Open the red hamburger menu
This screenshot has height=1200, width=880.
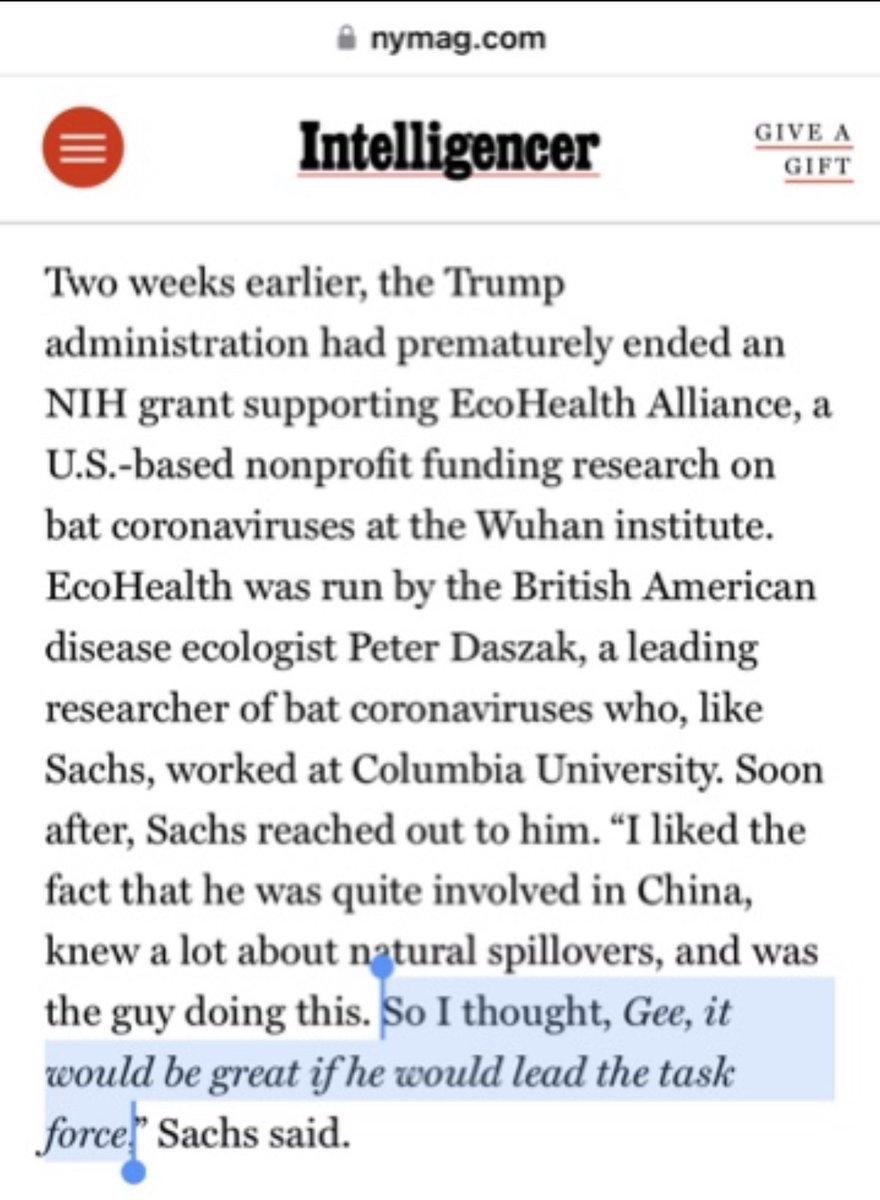click(83, 147)
